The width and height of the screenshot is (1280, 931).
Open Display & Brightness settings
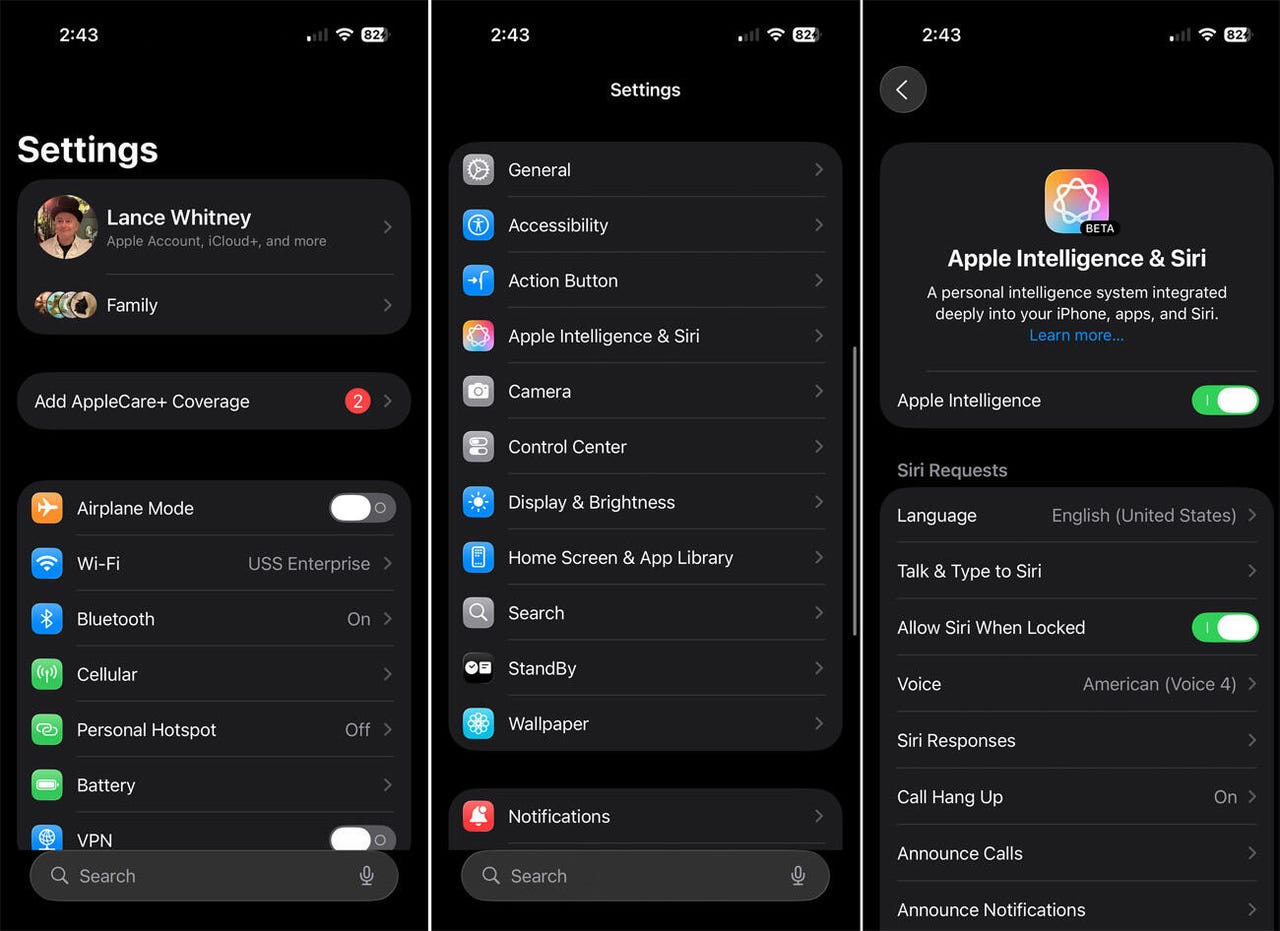click(645, 502)
